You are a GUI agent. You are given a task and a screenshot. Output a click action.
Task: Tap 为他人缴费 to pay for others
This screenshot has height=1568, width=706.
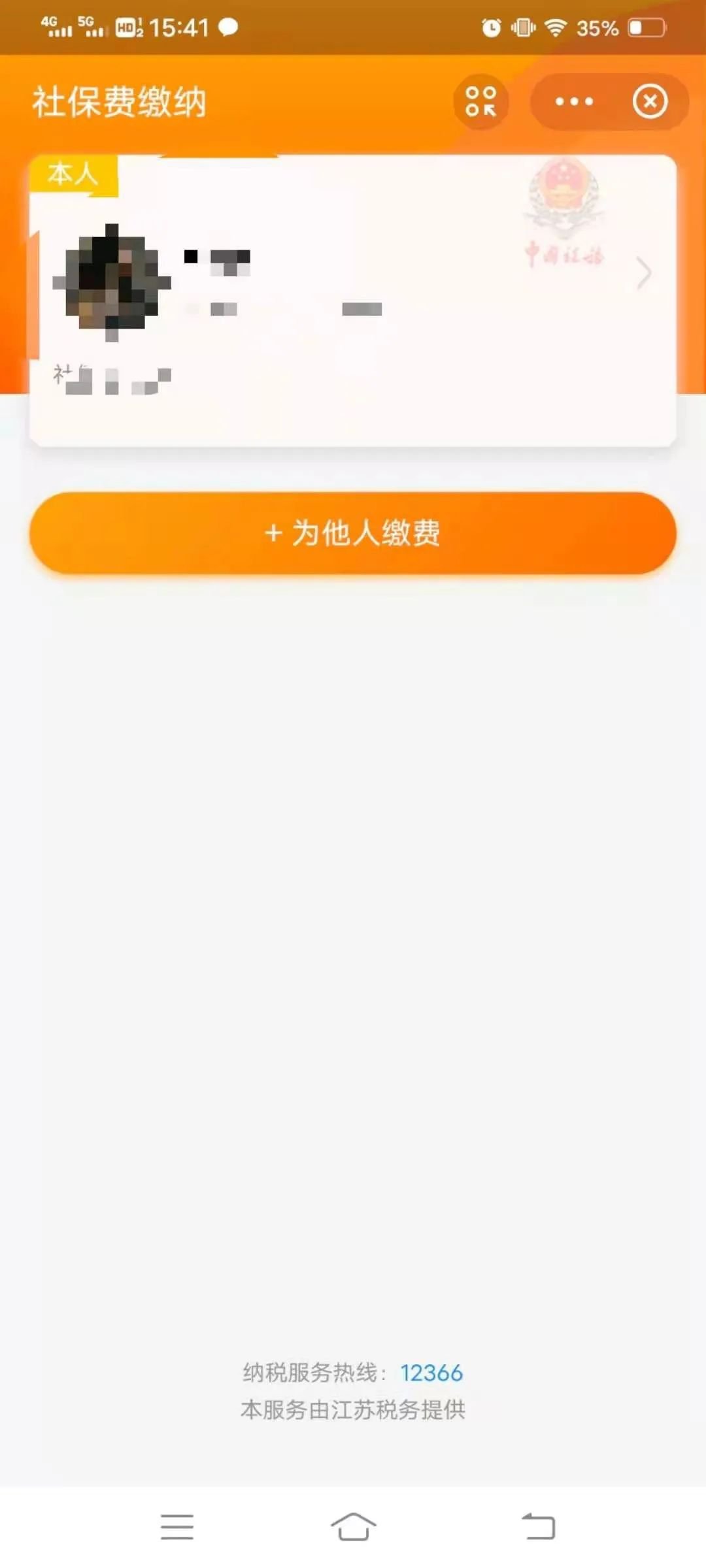tap(353, 532)
